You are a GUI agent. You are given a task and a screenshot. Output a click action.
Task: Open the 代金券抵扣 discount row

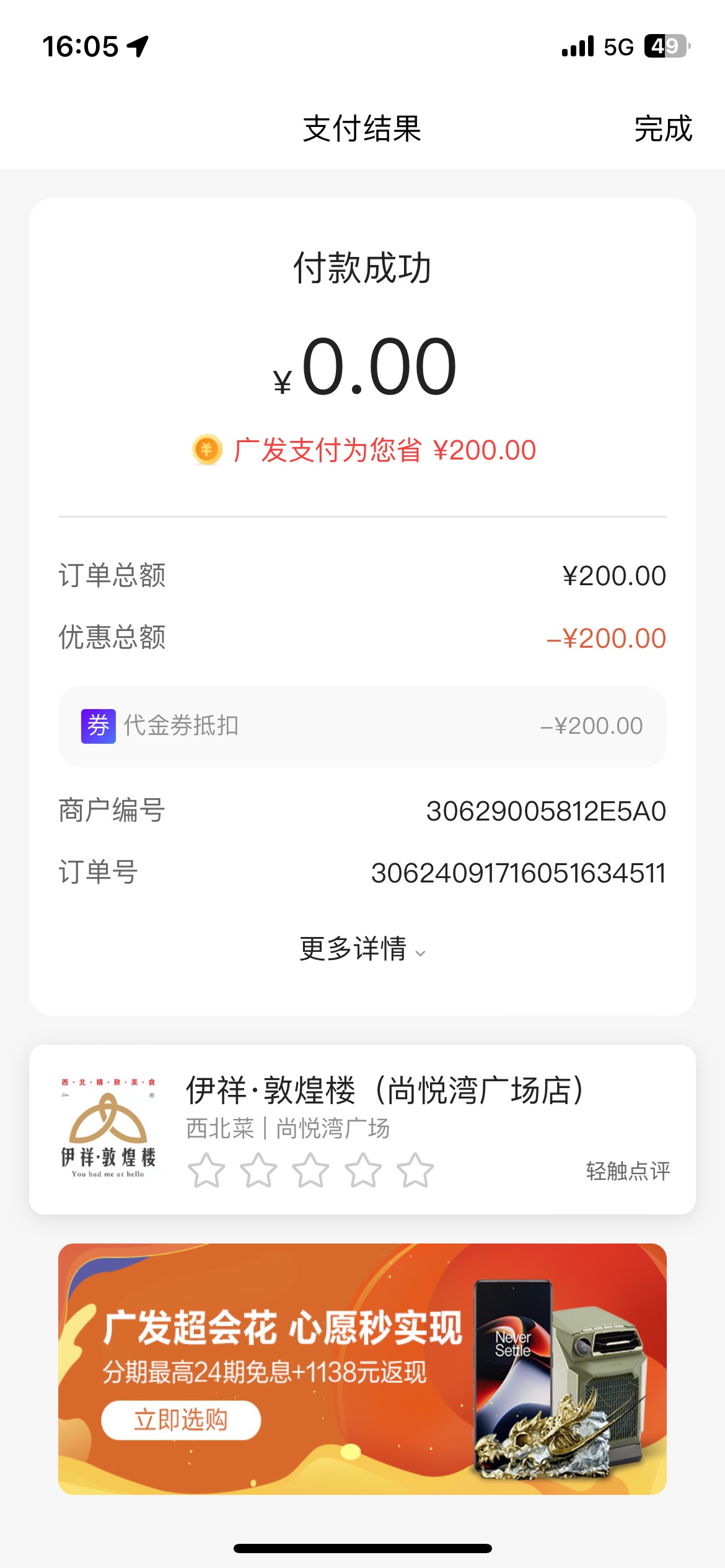[362, 726]
